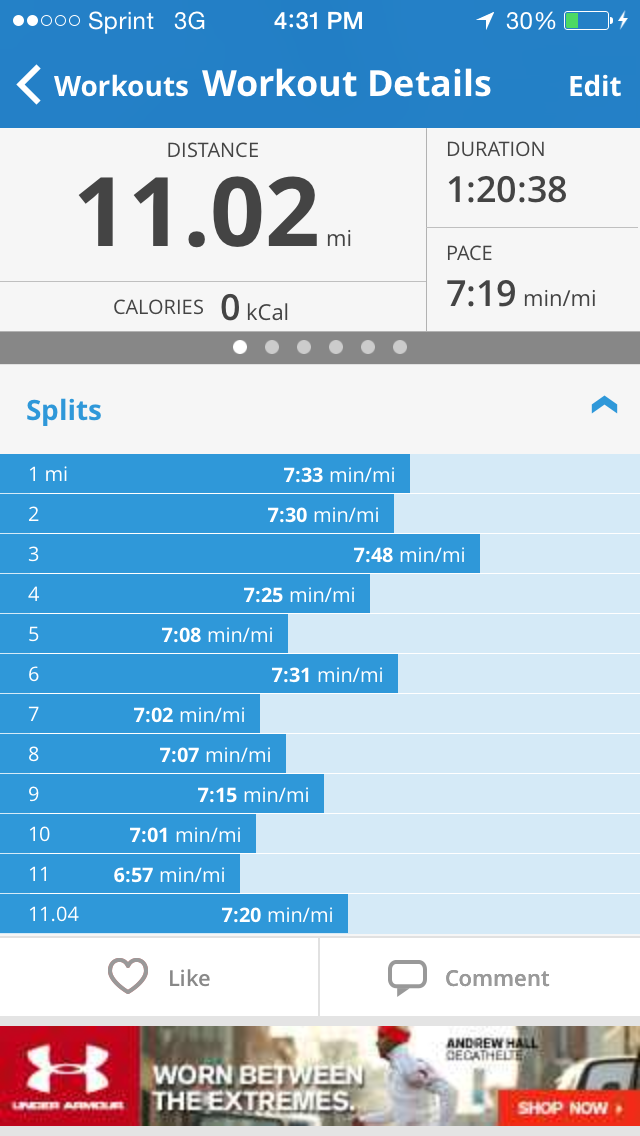Go back to Workouts list
This screenshot has width=640, height=1136.
[100, 86]
